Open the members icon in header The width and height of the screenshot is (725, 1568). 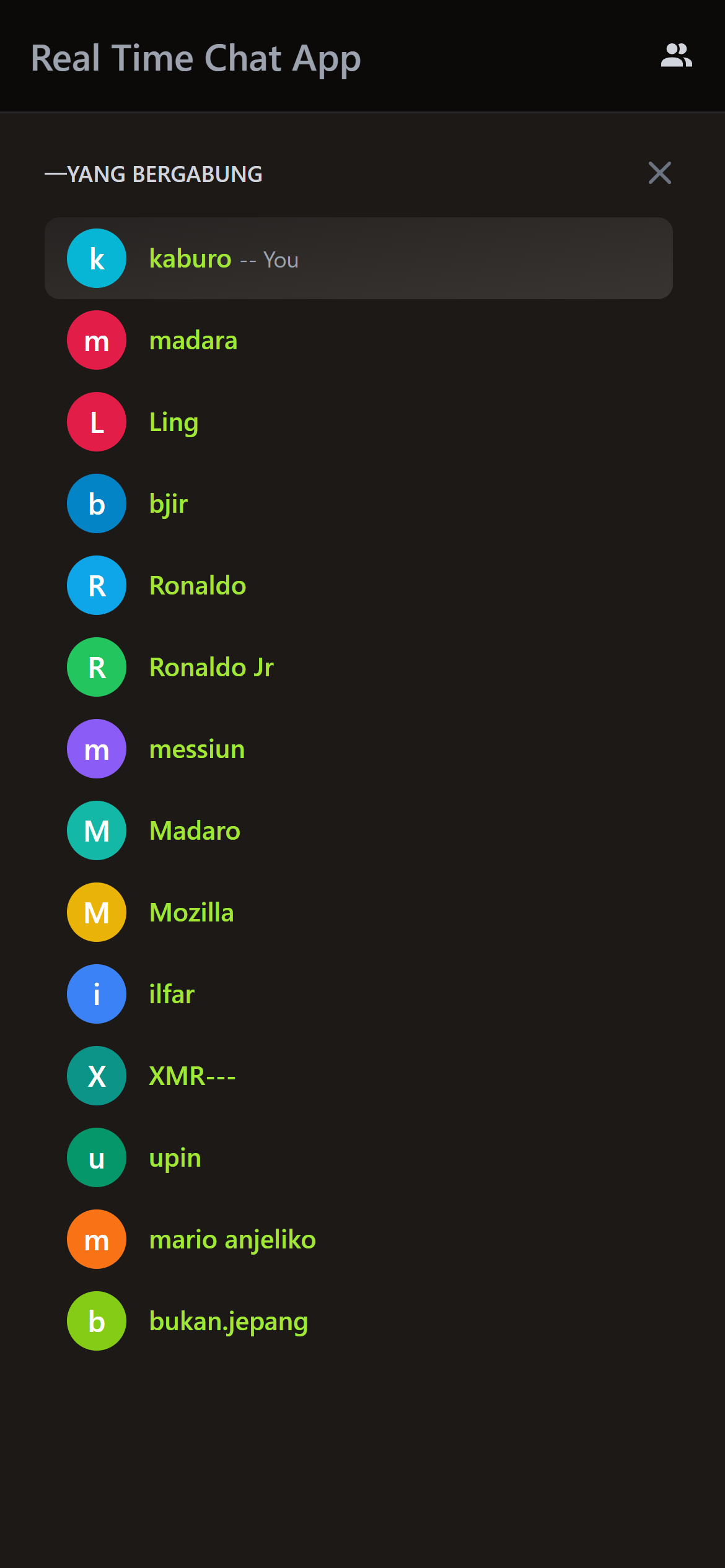(x=675, y=57)
